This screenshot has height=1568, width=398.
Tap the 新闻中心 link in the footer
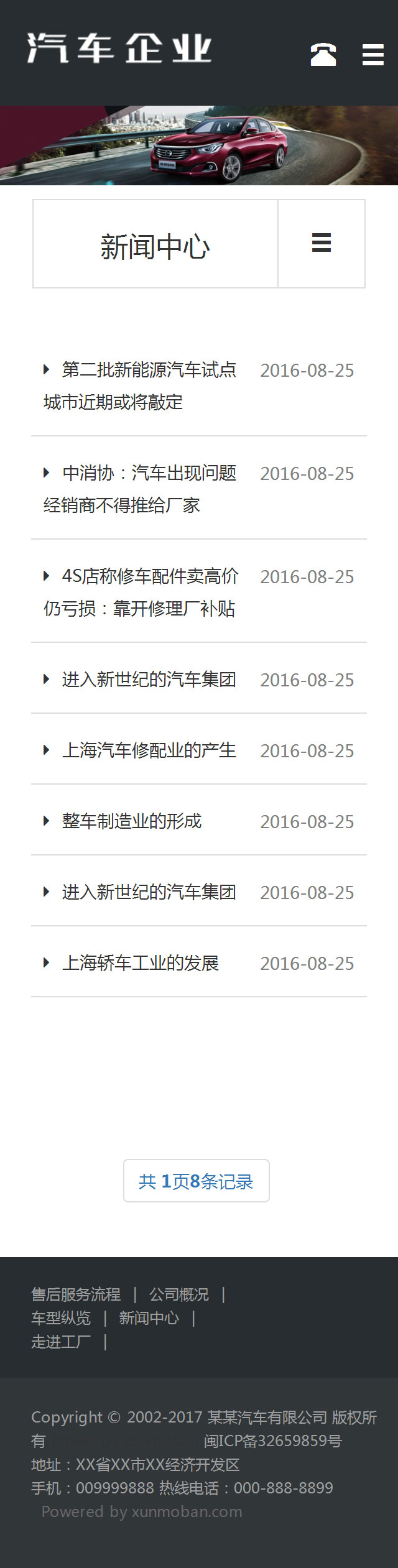[149, 1319]
